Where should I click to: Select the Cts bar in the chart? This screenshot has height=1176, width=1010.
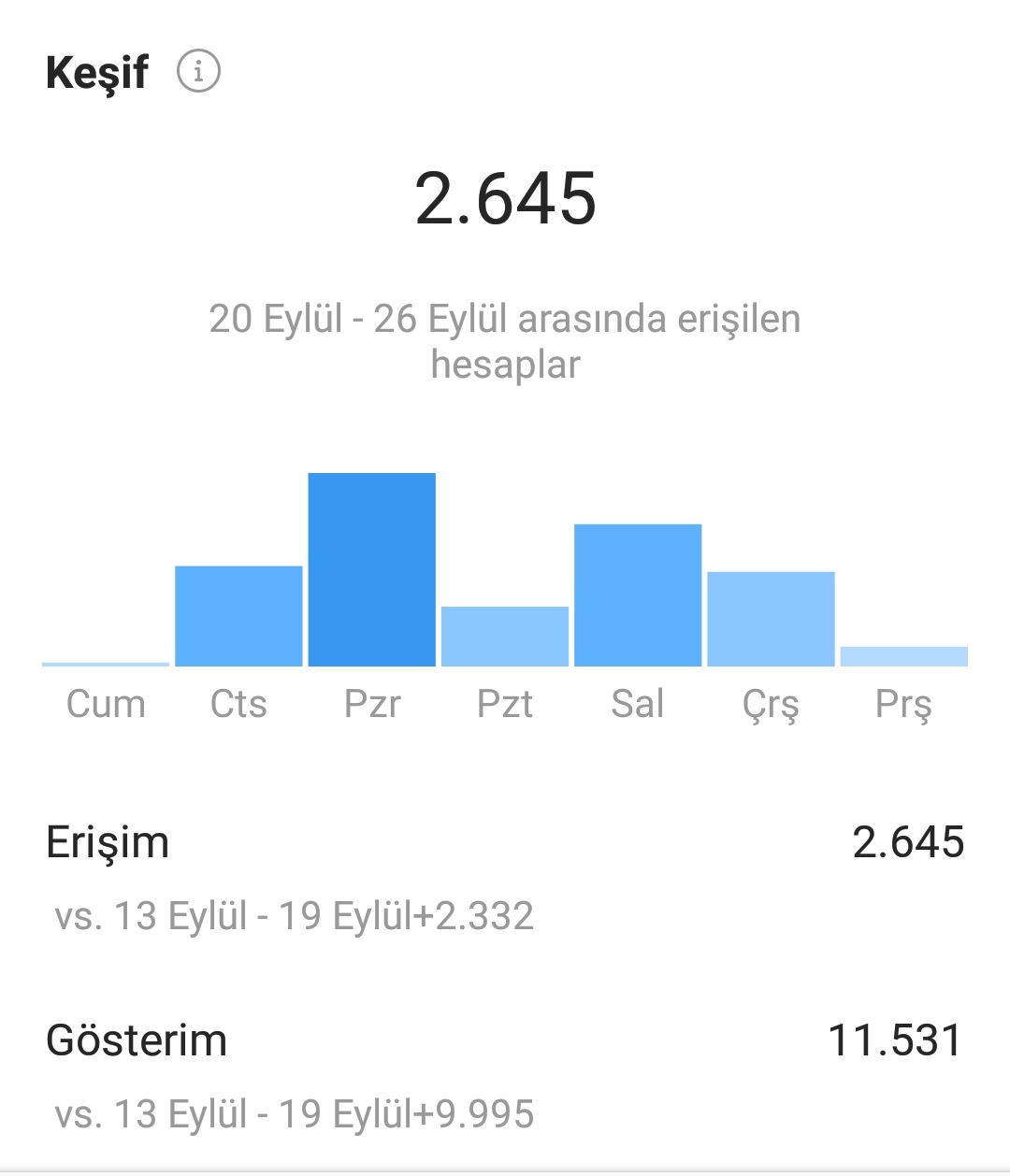[x=238, y=616]
